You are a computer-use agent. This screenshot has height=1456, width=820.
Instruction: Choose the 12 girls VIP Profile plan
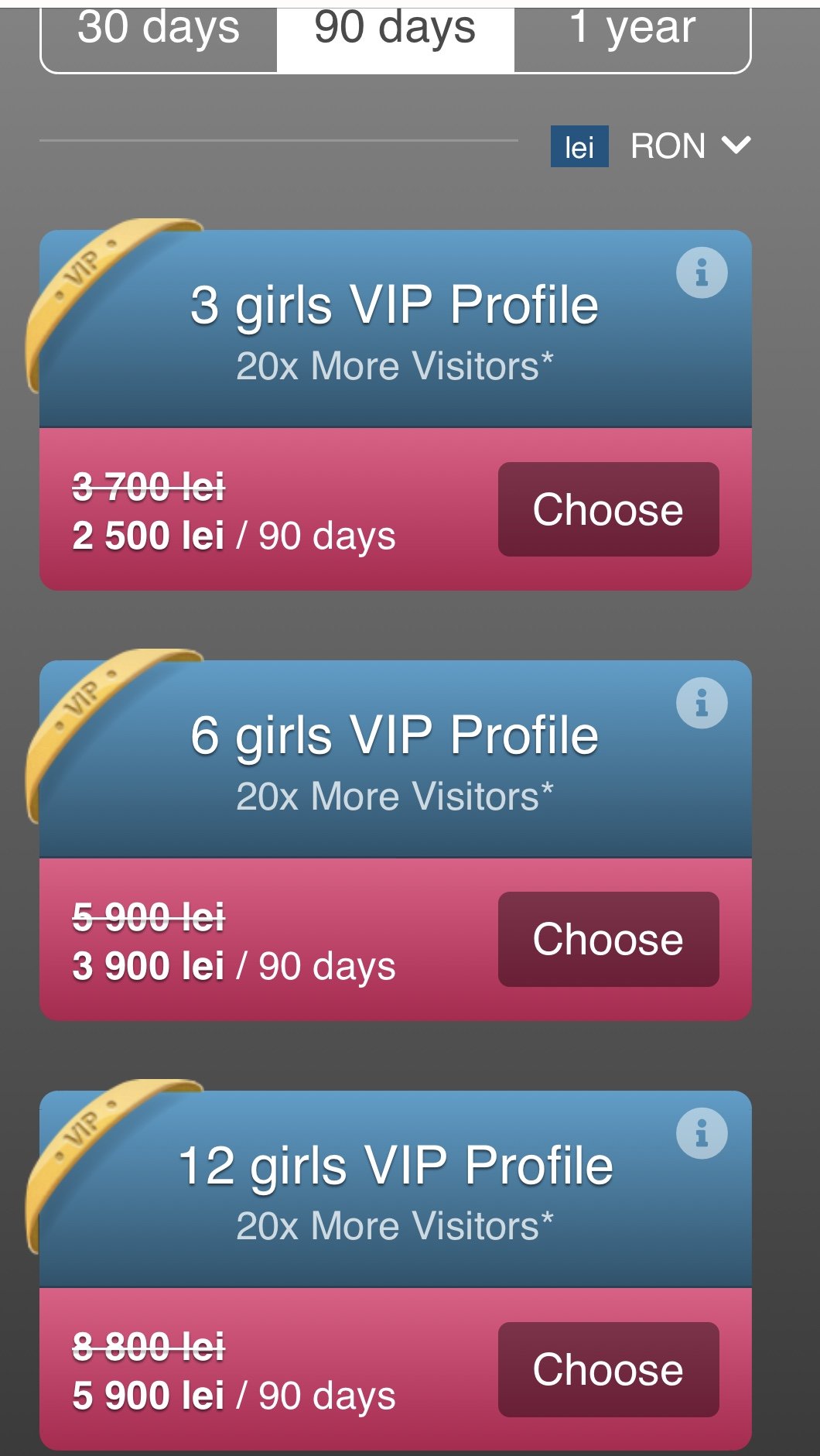[608, 1369]
